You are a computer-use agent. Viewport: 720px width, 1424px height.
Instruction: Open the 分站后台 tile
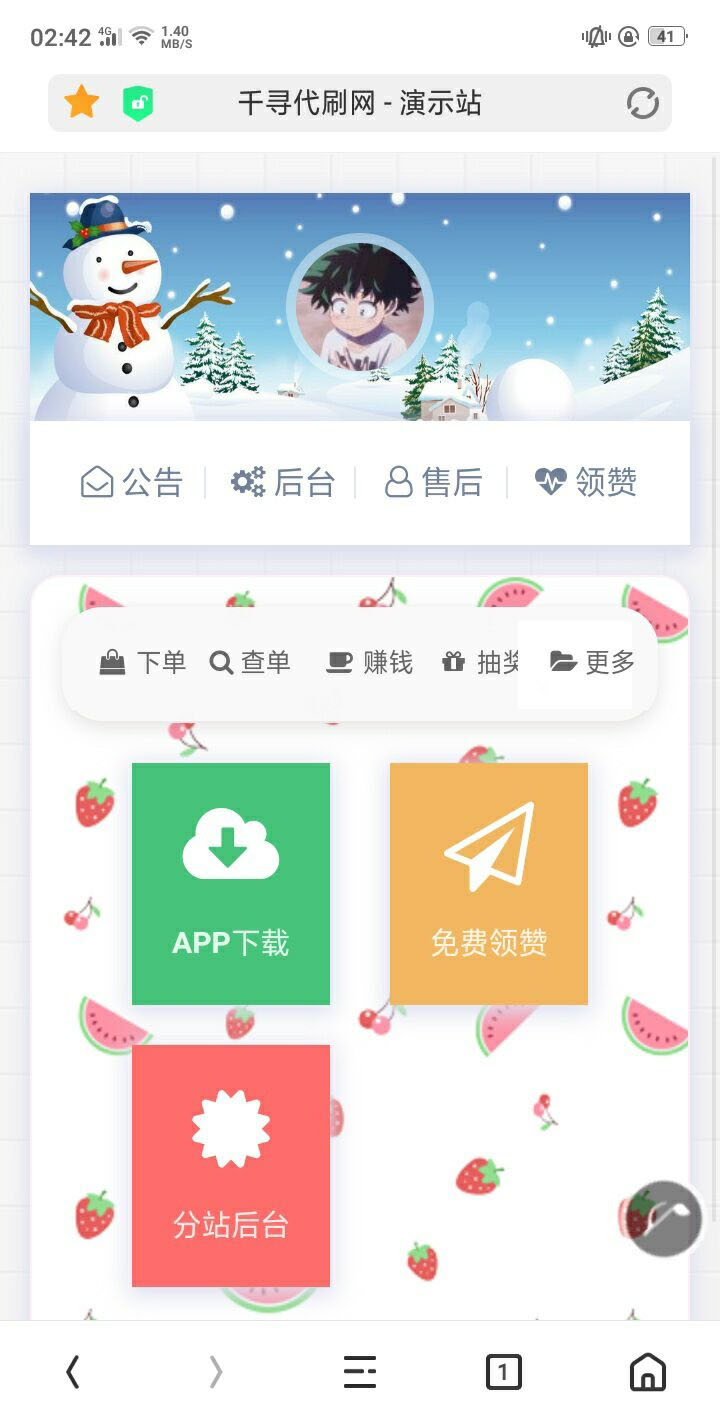231,1166
